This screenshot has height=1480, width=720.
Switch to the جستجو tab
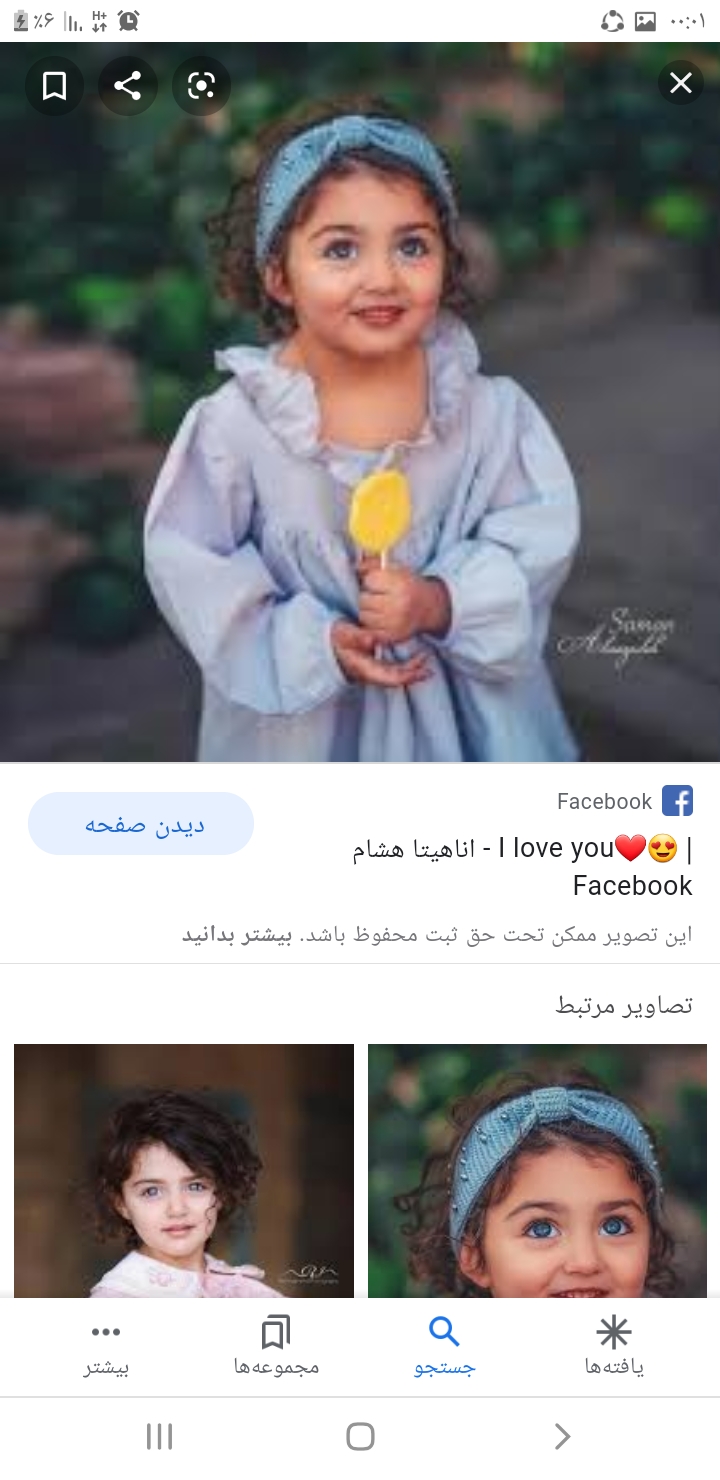(x=444, y=1347)
